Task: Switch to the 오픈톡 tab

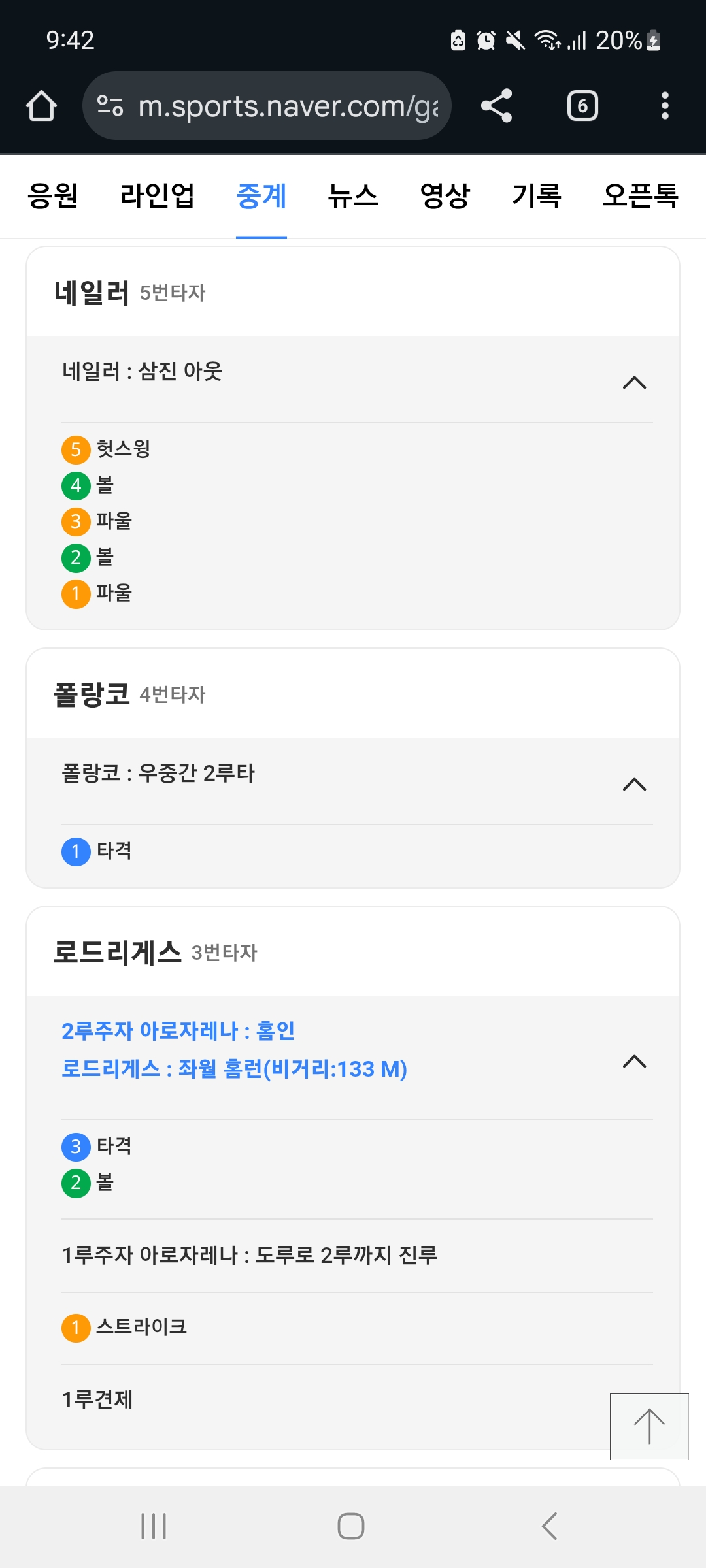Action: click(x=640, y=195)
